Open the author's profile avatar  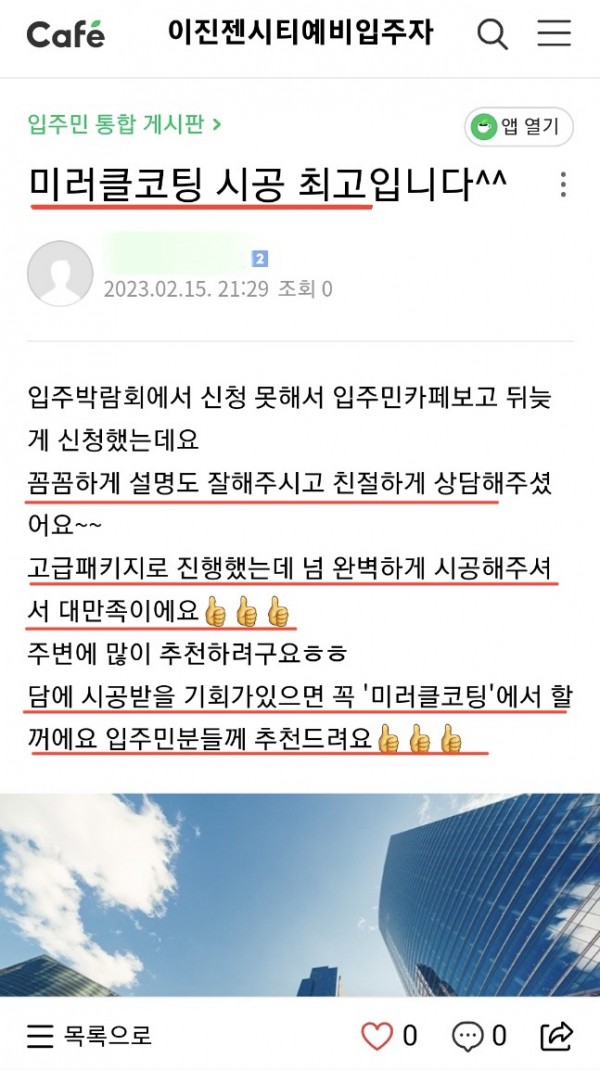[60, 273]
